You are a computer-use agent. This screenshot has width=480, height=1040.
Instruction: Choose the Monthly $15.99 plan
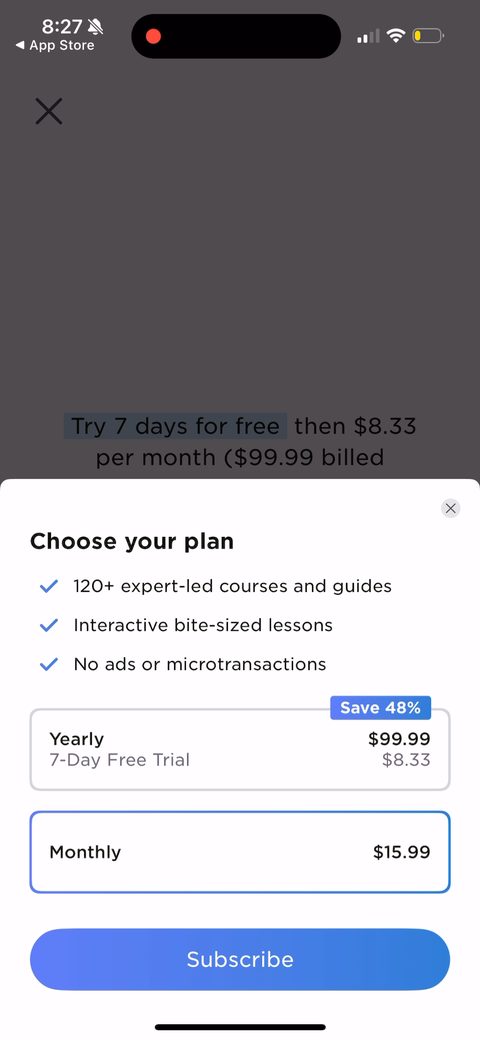(x=240, y=852)
